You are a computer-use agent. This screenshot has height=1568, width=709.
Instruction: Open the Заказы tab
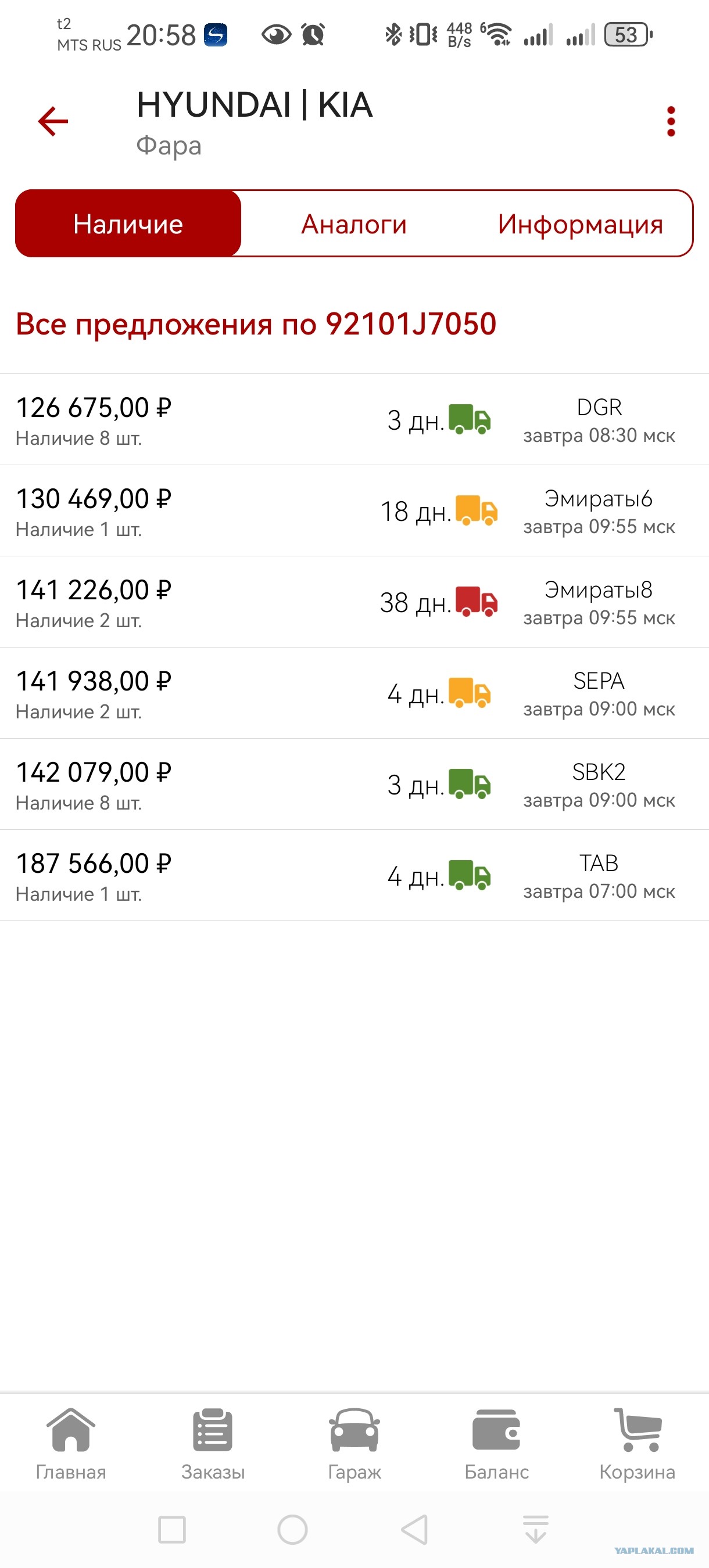pos(213,1444)
